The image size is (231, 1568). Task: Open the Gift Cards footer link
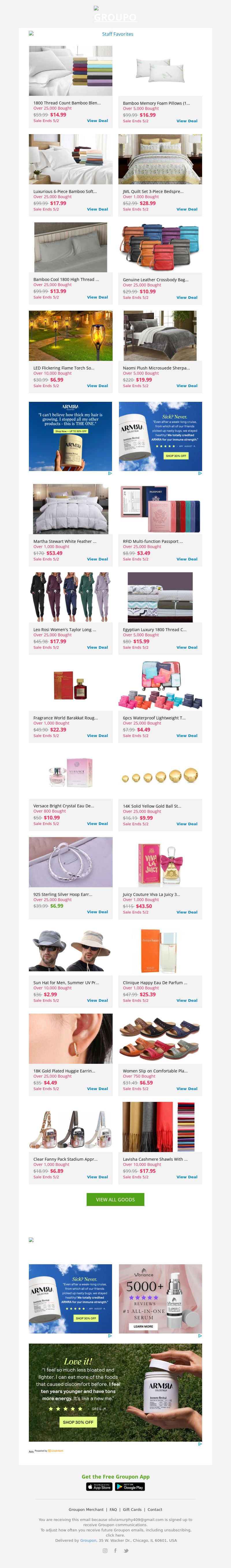pos(132,1509)
